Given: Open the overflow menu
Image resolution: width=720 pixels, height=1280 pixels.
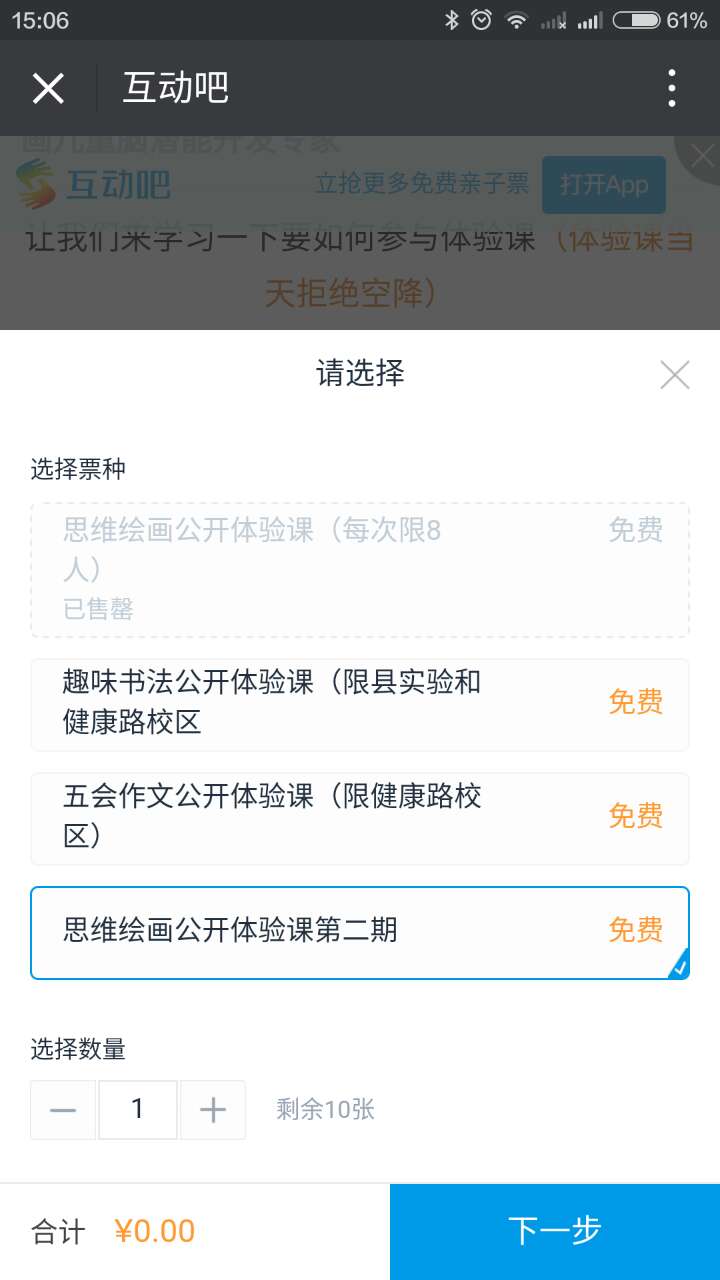Looking at the screenshot, I should click(x=671, y=88).
